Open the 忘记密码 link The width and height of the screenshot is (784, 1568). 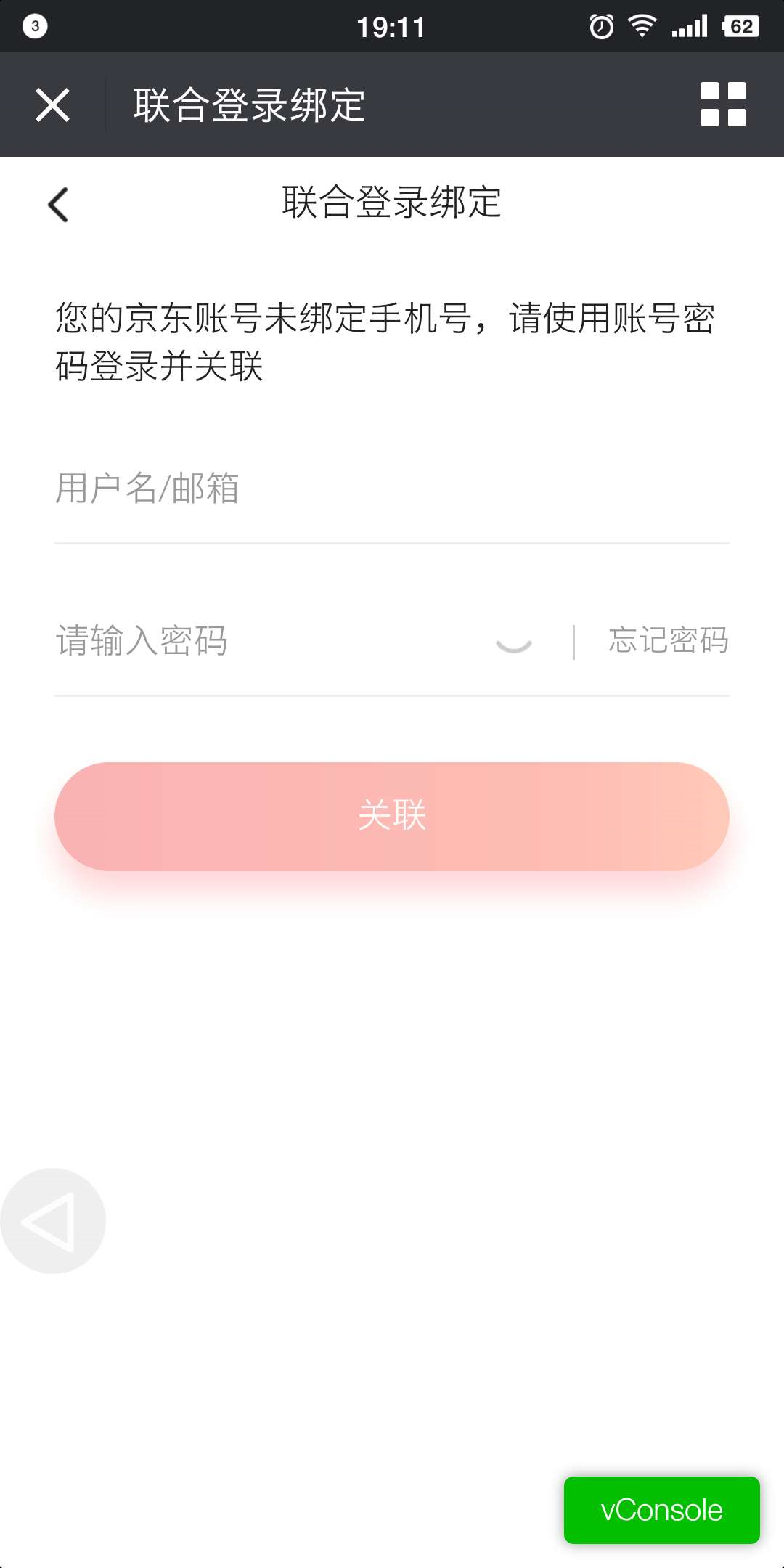(668, 641)
